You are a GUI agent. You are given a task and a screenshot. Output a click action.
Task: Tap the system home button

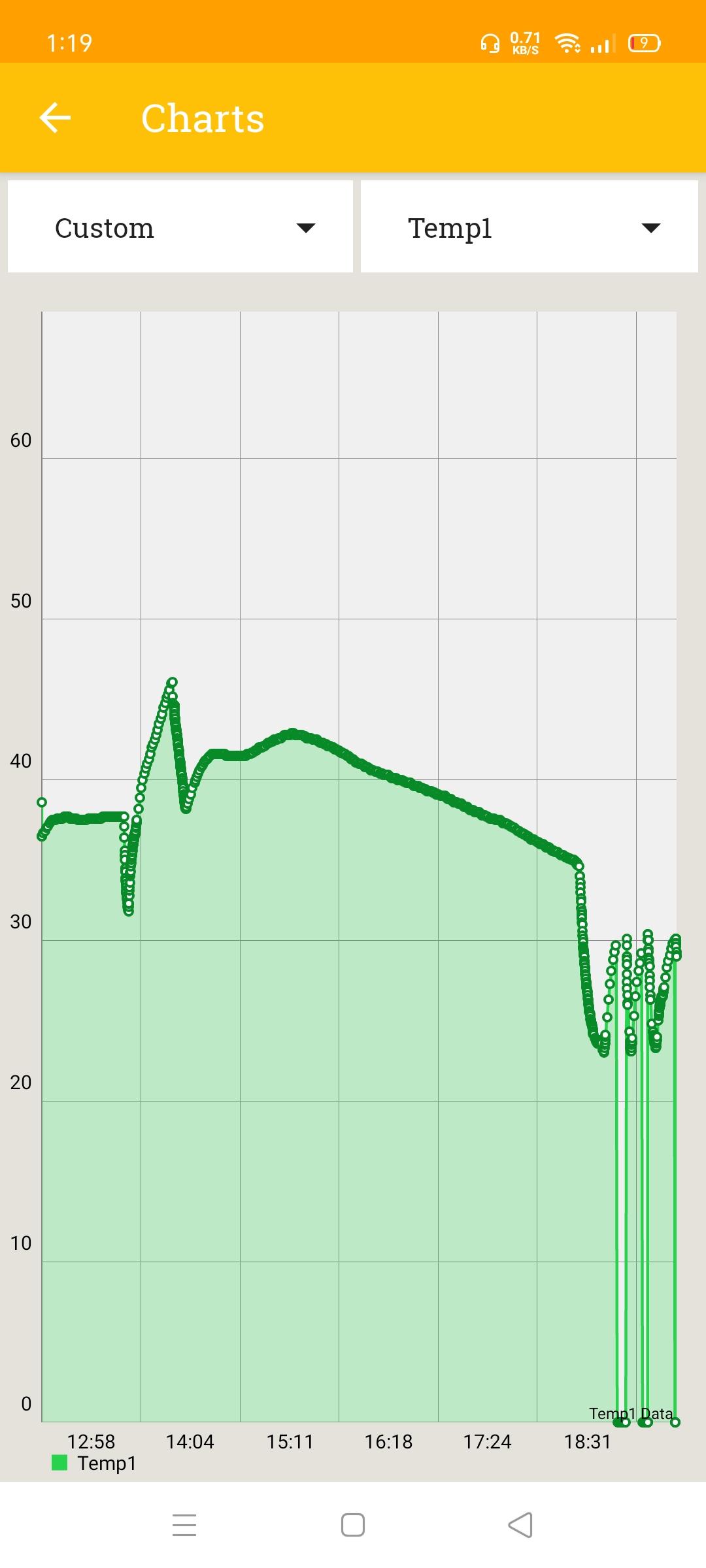(353, 1525)
